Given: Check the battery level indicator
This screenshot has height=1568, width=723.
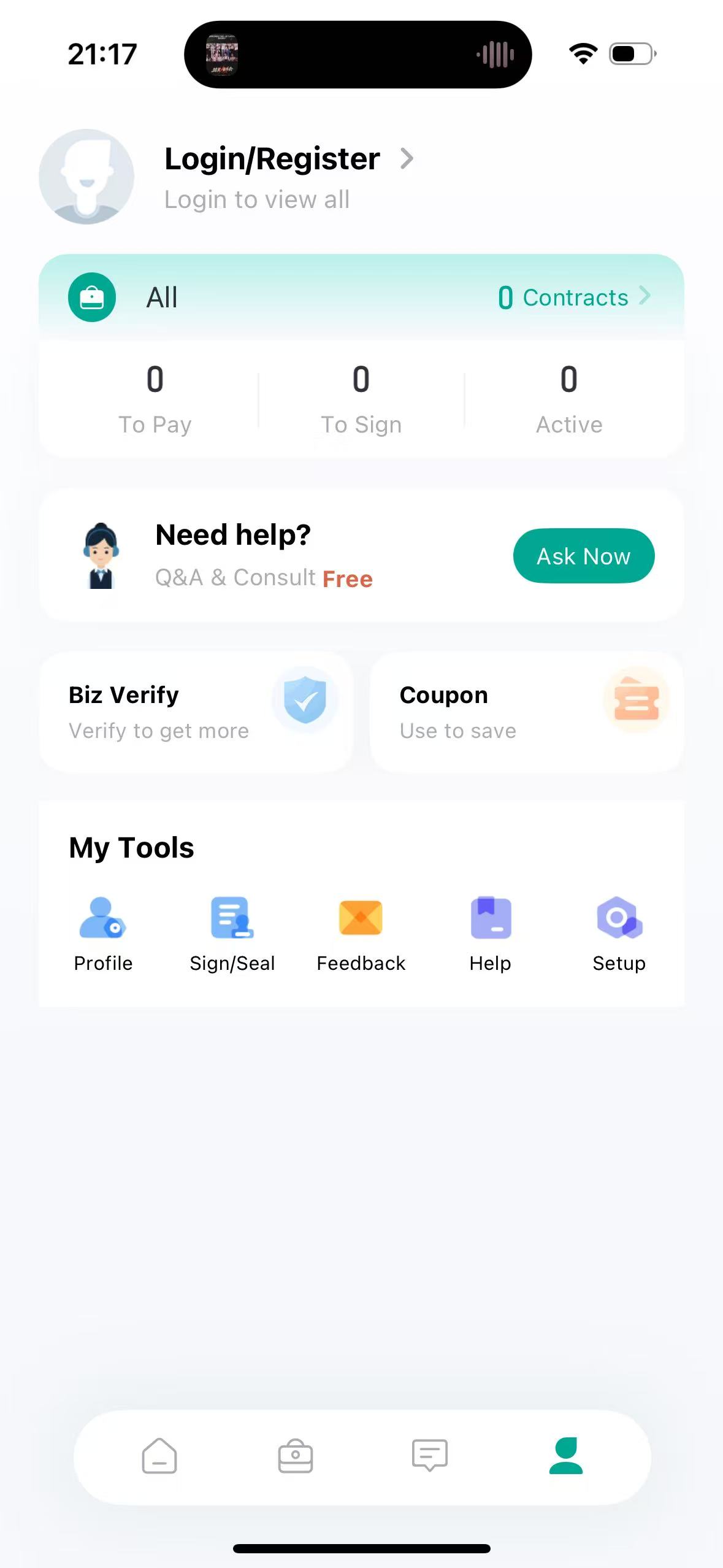Looking at the screenshot, I should click(632, 53).
